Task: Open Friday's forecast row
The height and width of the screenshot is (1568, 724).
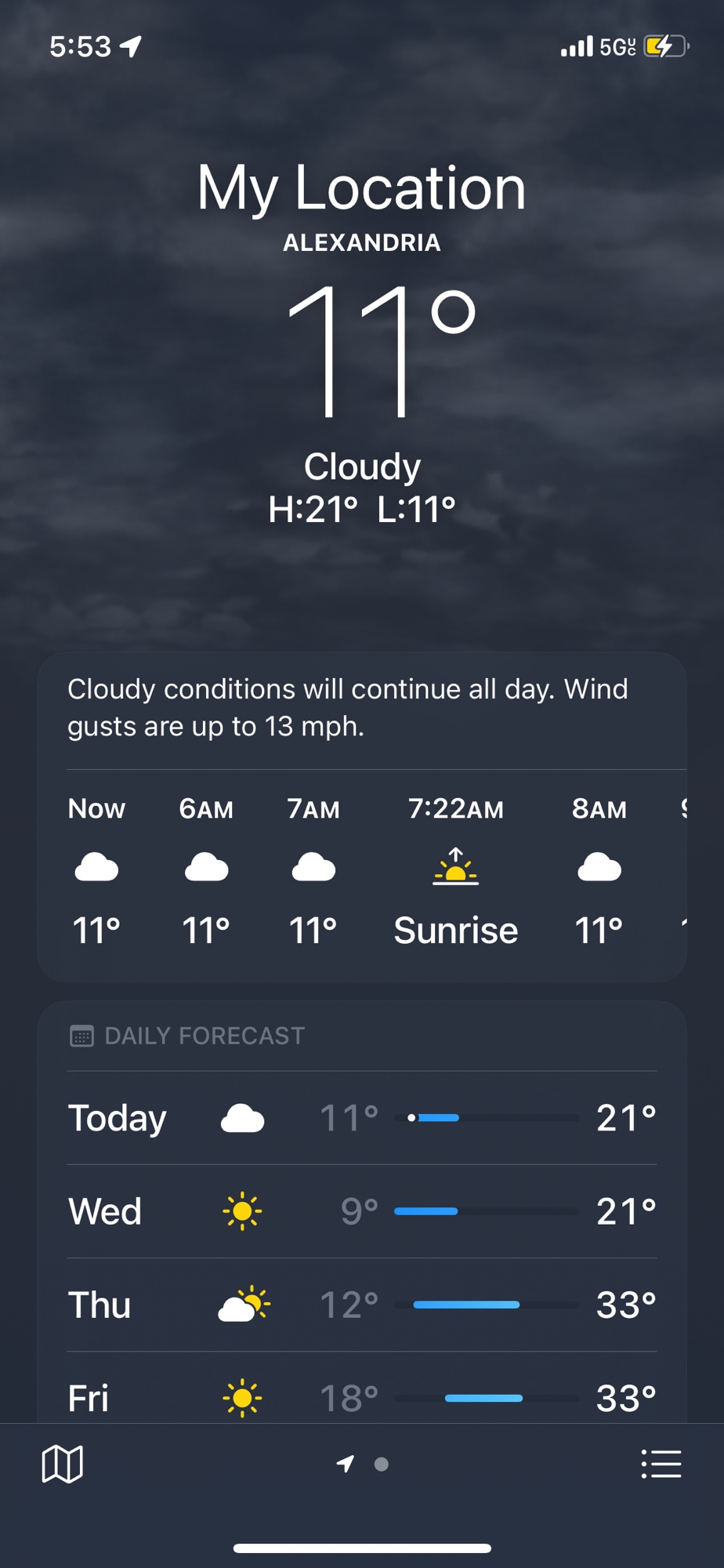Action: pyautogui.click(x=361, y=1397)
